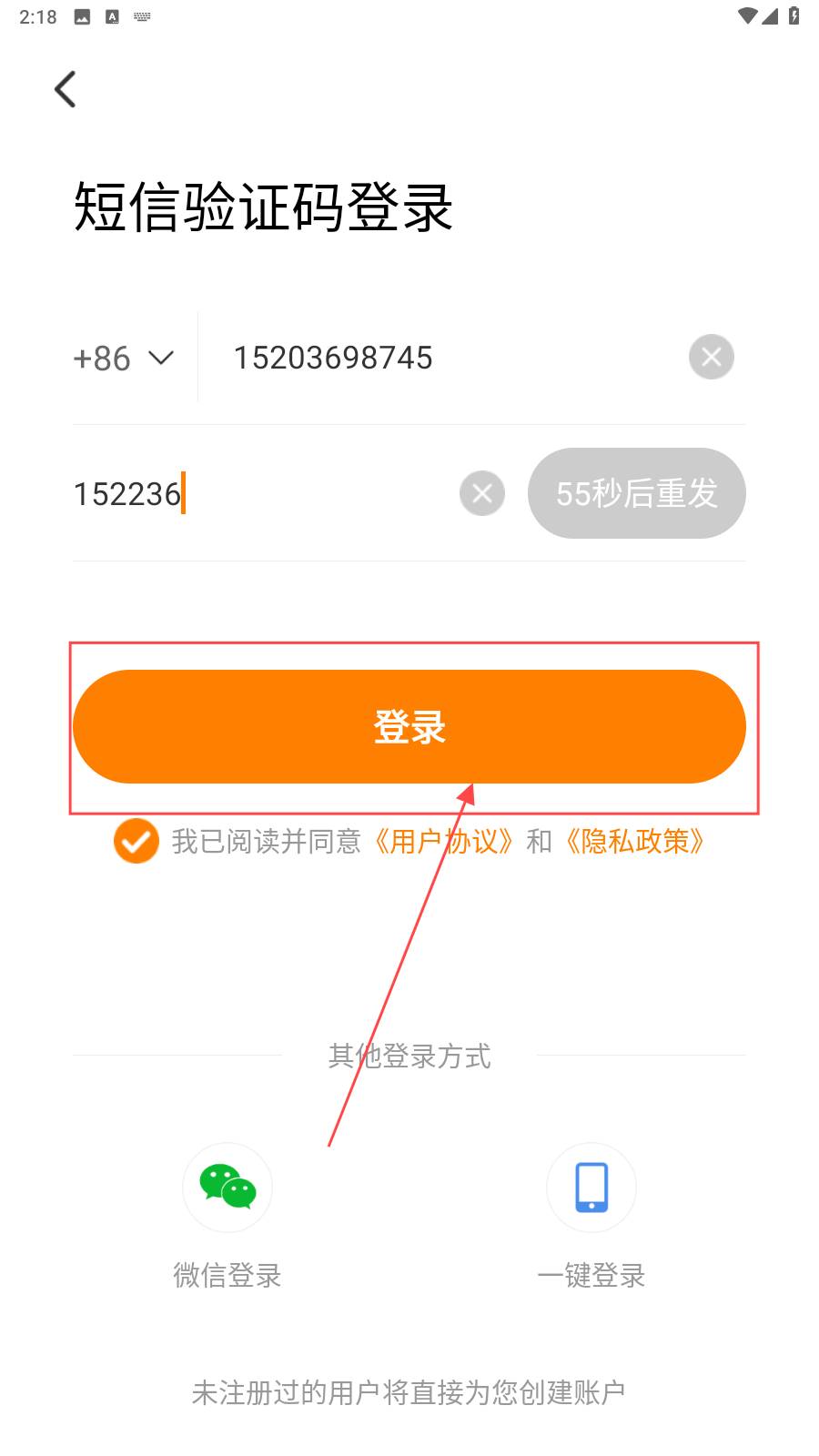Go back using the top arrow
819x1456 pixels.
coord(66,89)
